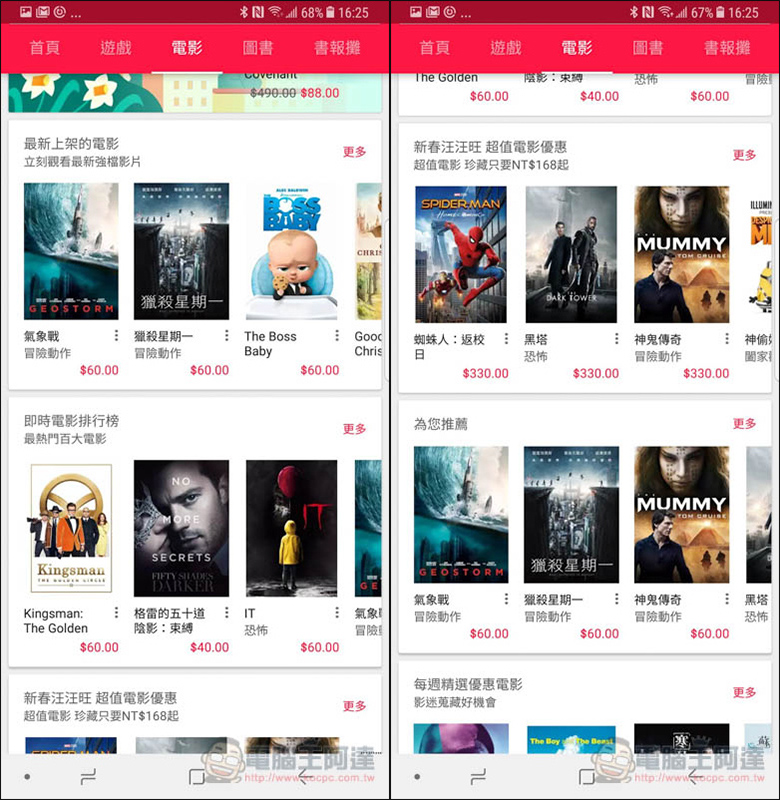
Task: Tap 更多 beside 最新上架的電影
Action: 354,152
